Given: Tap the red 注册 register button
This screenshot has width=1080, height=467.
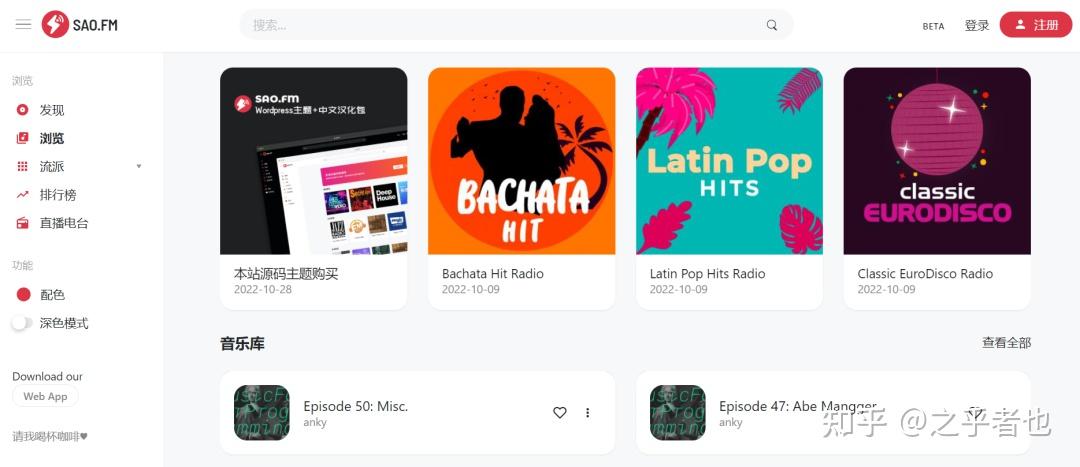Looking at the screenshot, I should click(1035, 25).
